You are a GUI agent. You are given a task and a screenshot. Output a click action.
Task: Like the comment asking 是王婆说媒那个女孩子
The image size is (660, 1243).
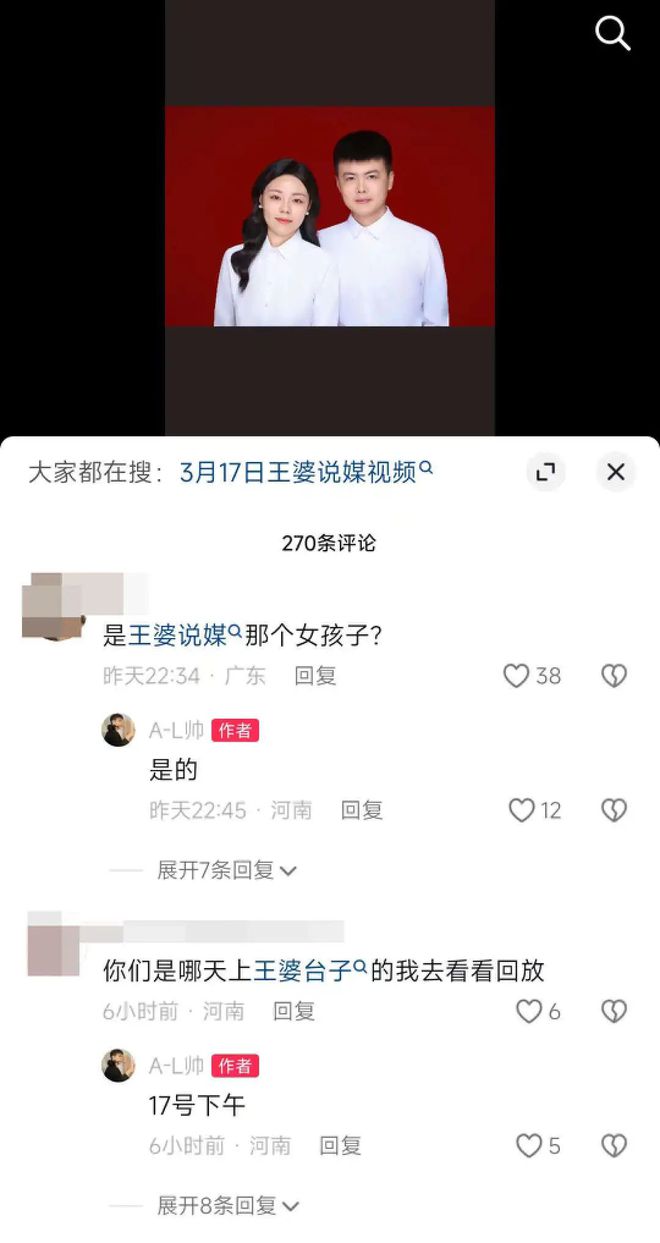coord(516,676)
